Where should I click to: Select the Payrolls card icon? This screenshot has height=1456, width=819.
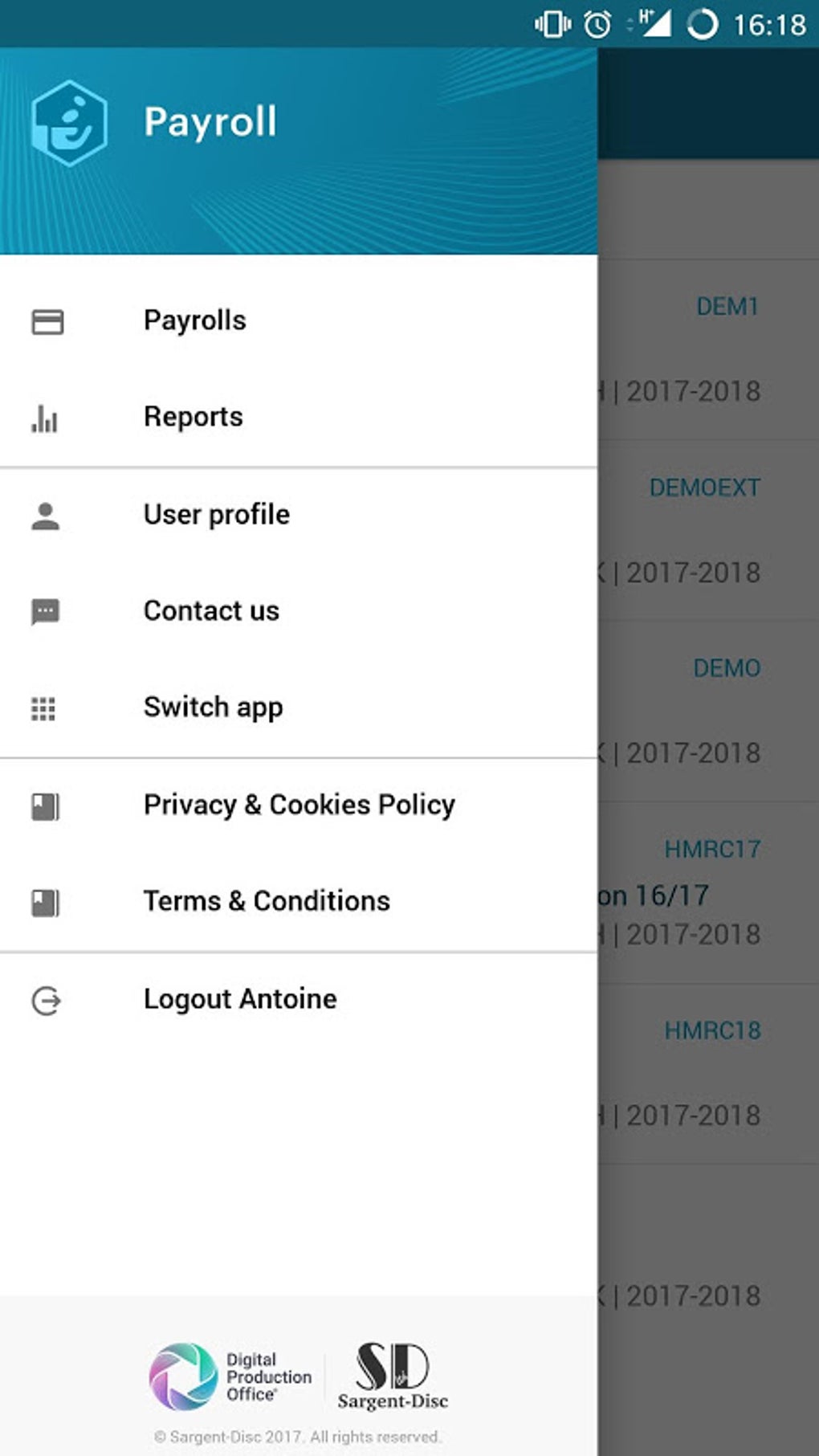(x=46, y=321)
